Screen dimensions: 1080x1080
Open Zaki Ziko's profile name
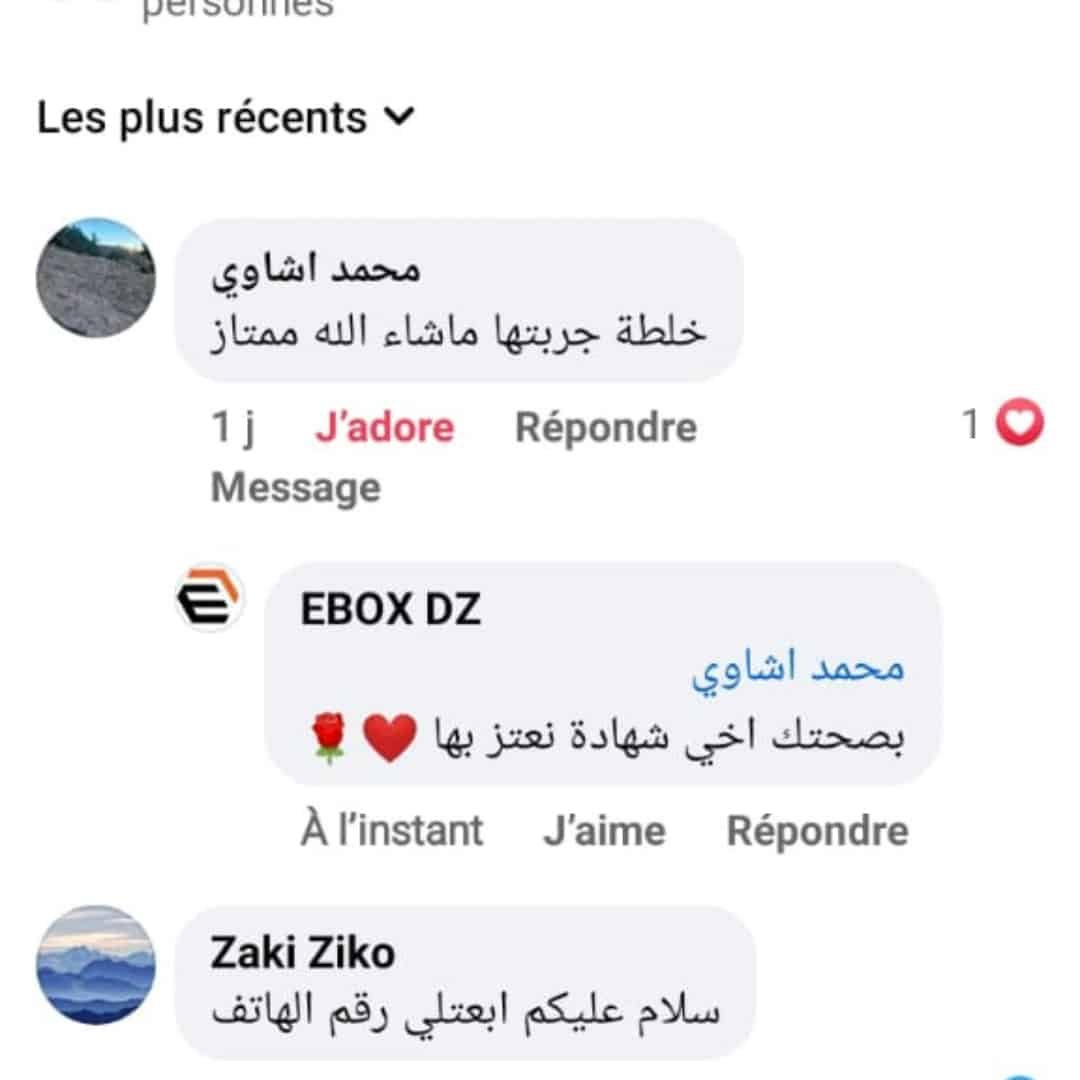[x=302, y=953]
